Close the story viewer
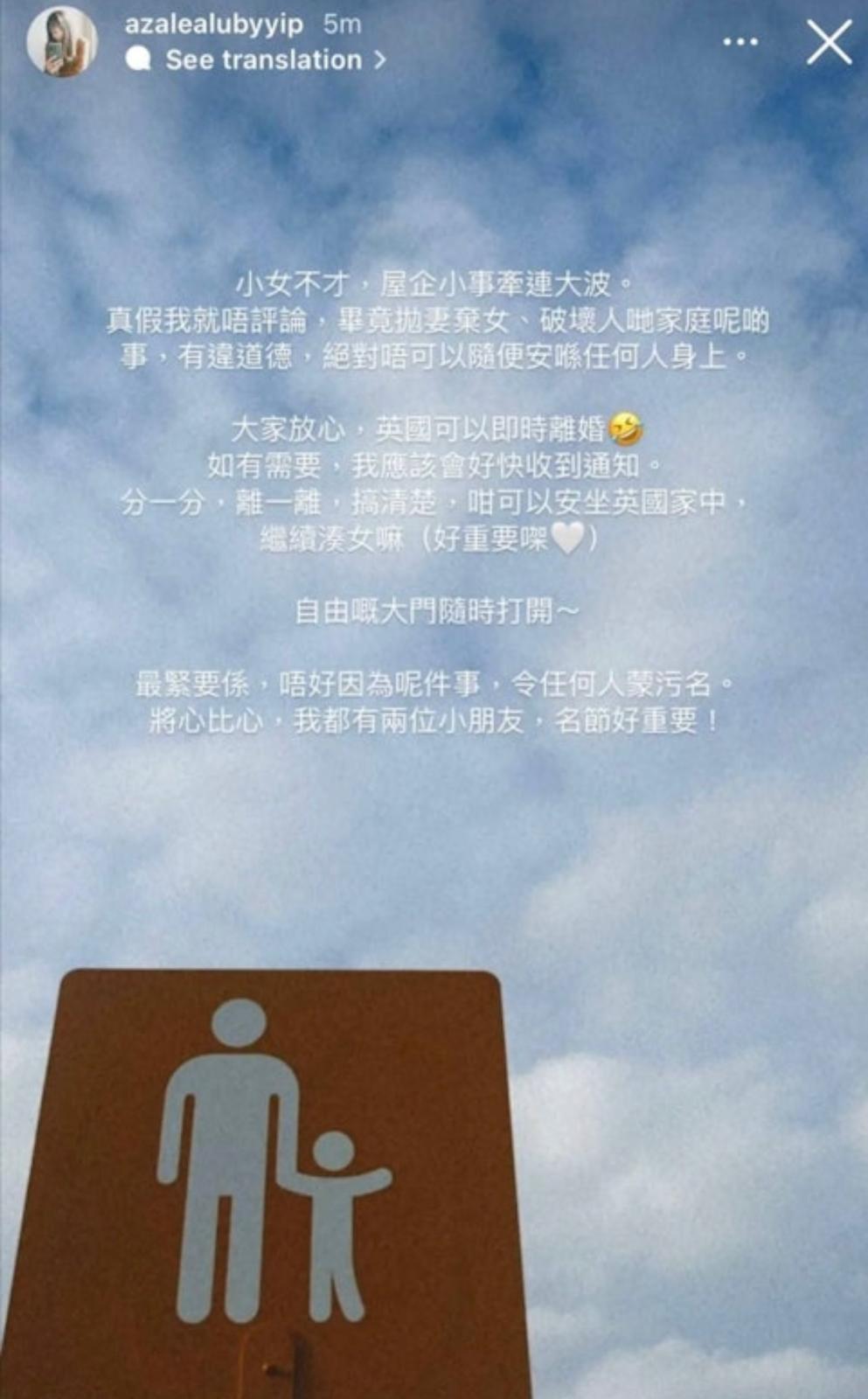 click(828, 43)
